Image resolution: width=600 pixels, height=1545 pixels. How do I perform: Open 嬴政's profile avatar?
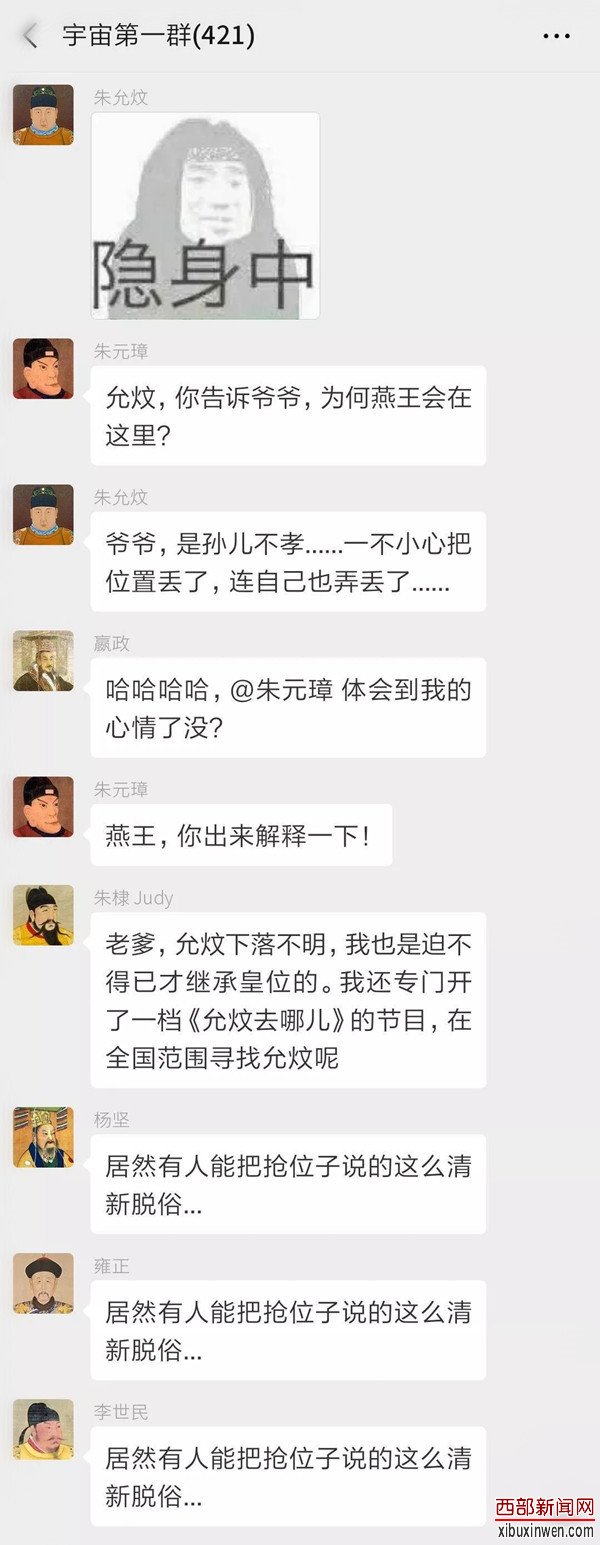click(x=43, y=661)
